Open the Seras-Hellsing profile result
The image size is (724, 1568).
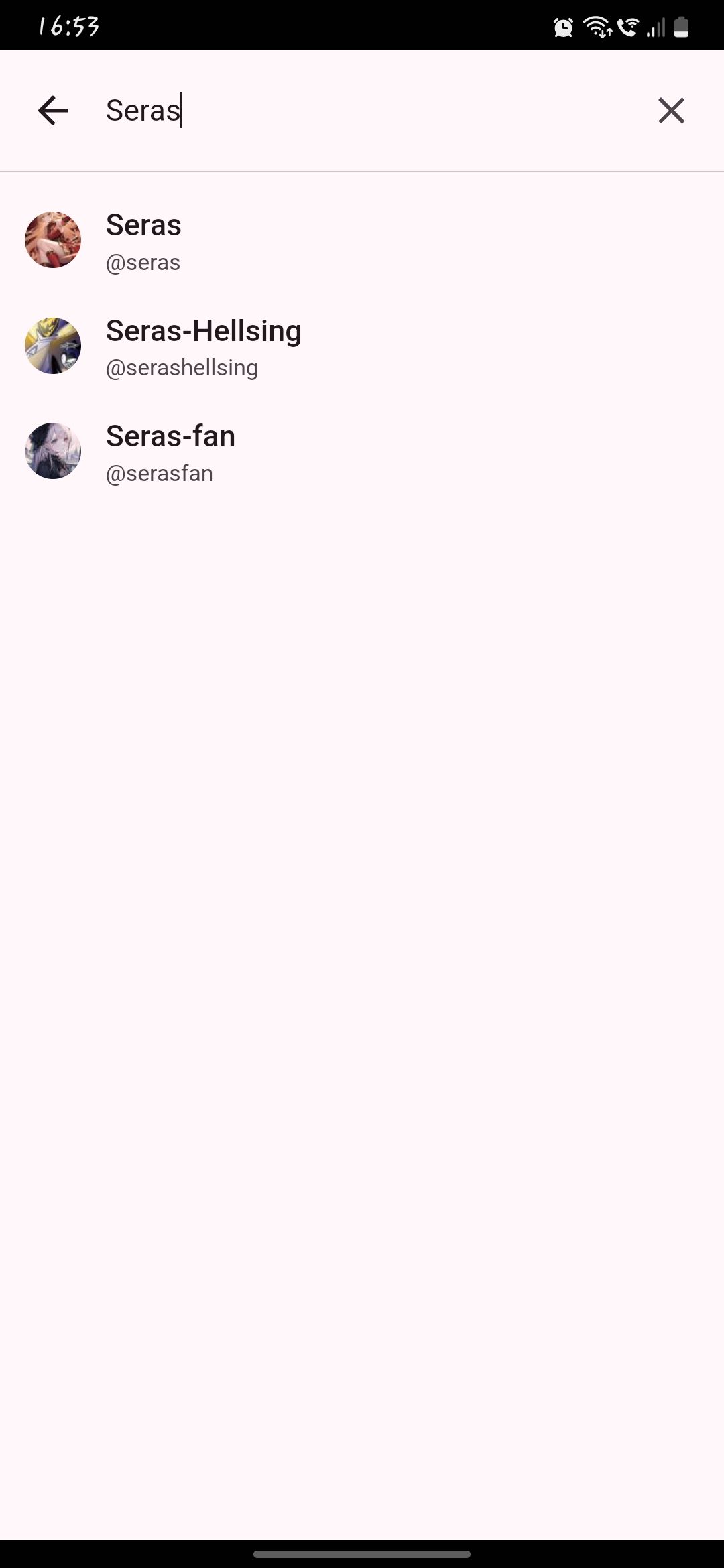(x=362, y=346)
